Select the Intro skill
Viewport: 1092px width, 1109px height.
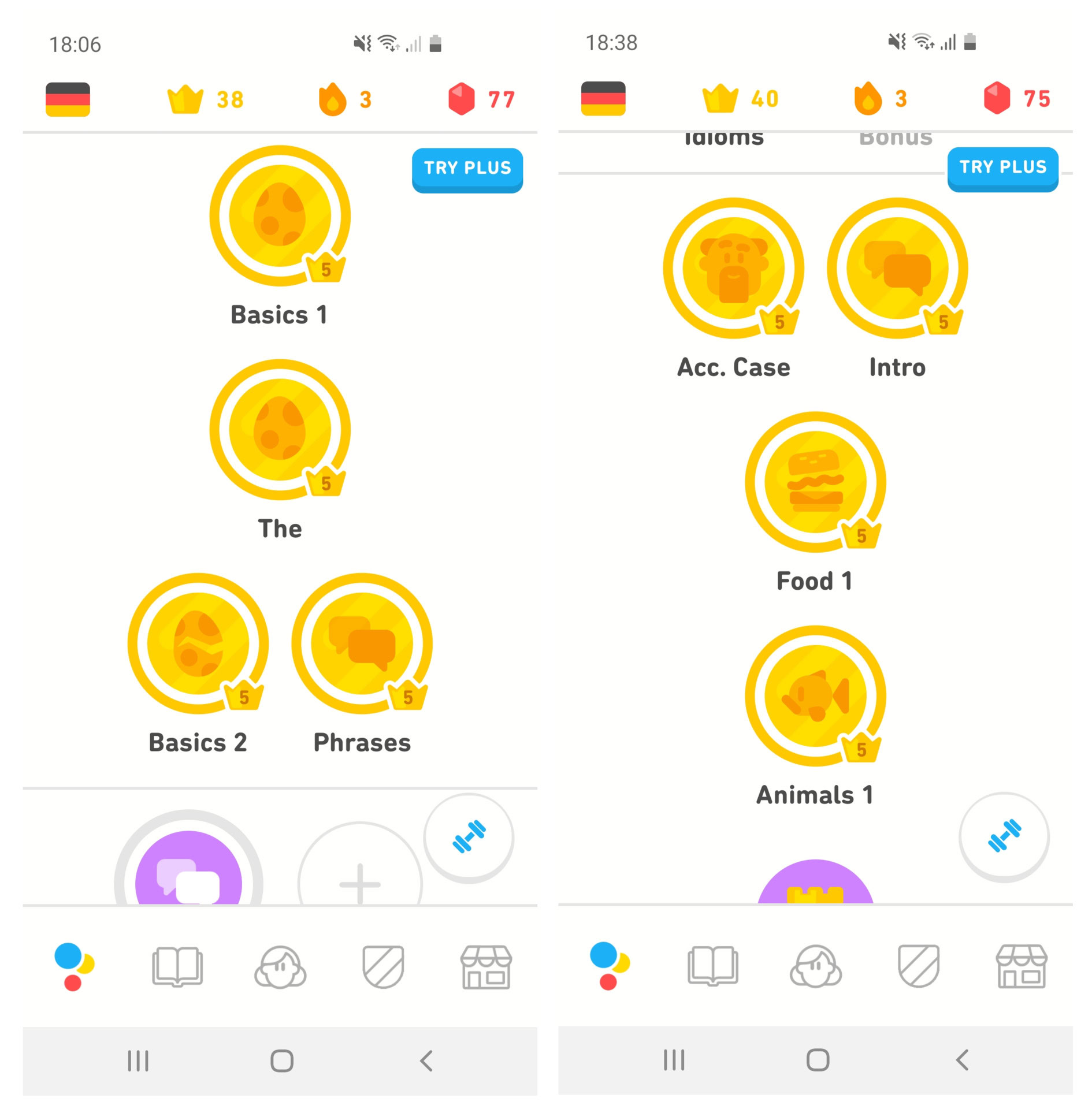[x=897, y=268]
